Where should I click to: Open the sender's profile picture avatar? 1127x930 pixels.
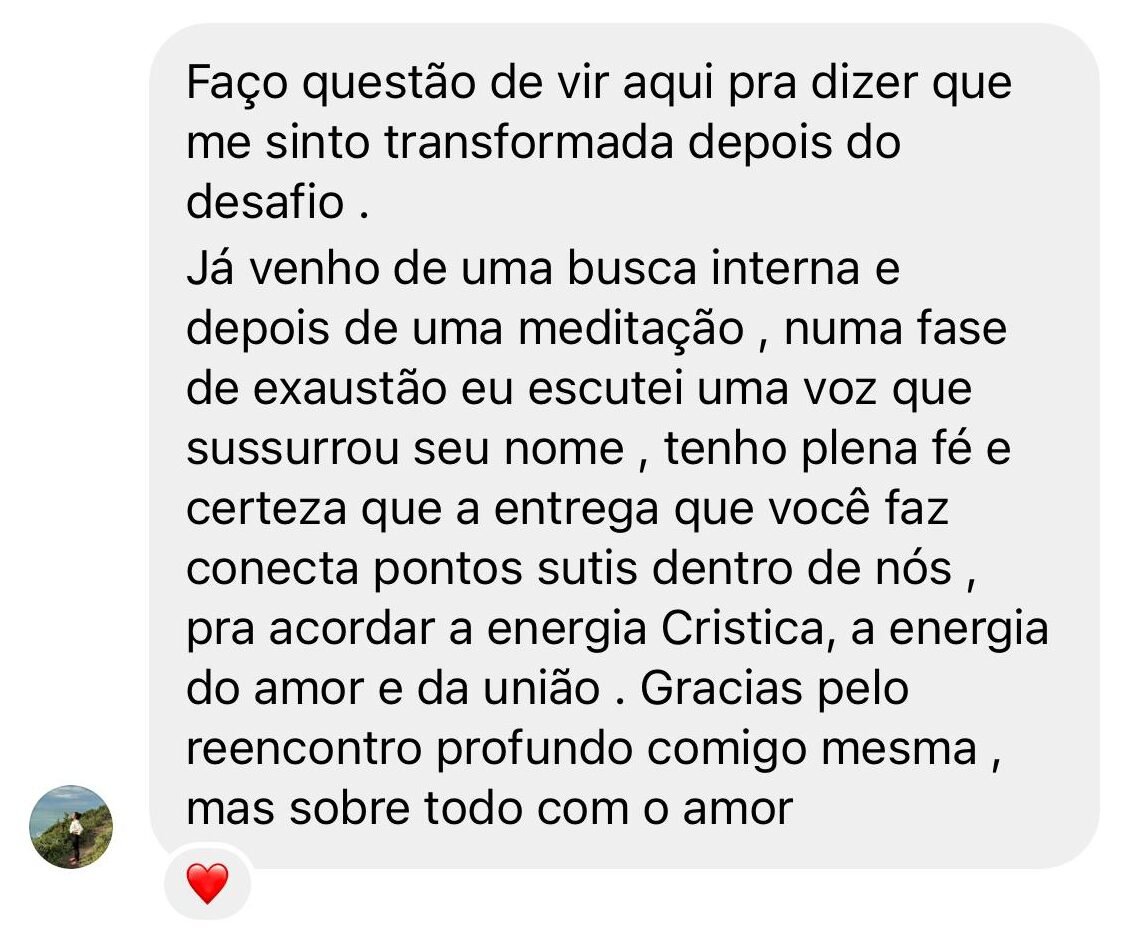[70, 826]
